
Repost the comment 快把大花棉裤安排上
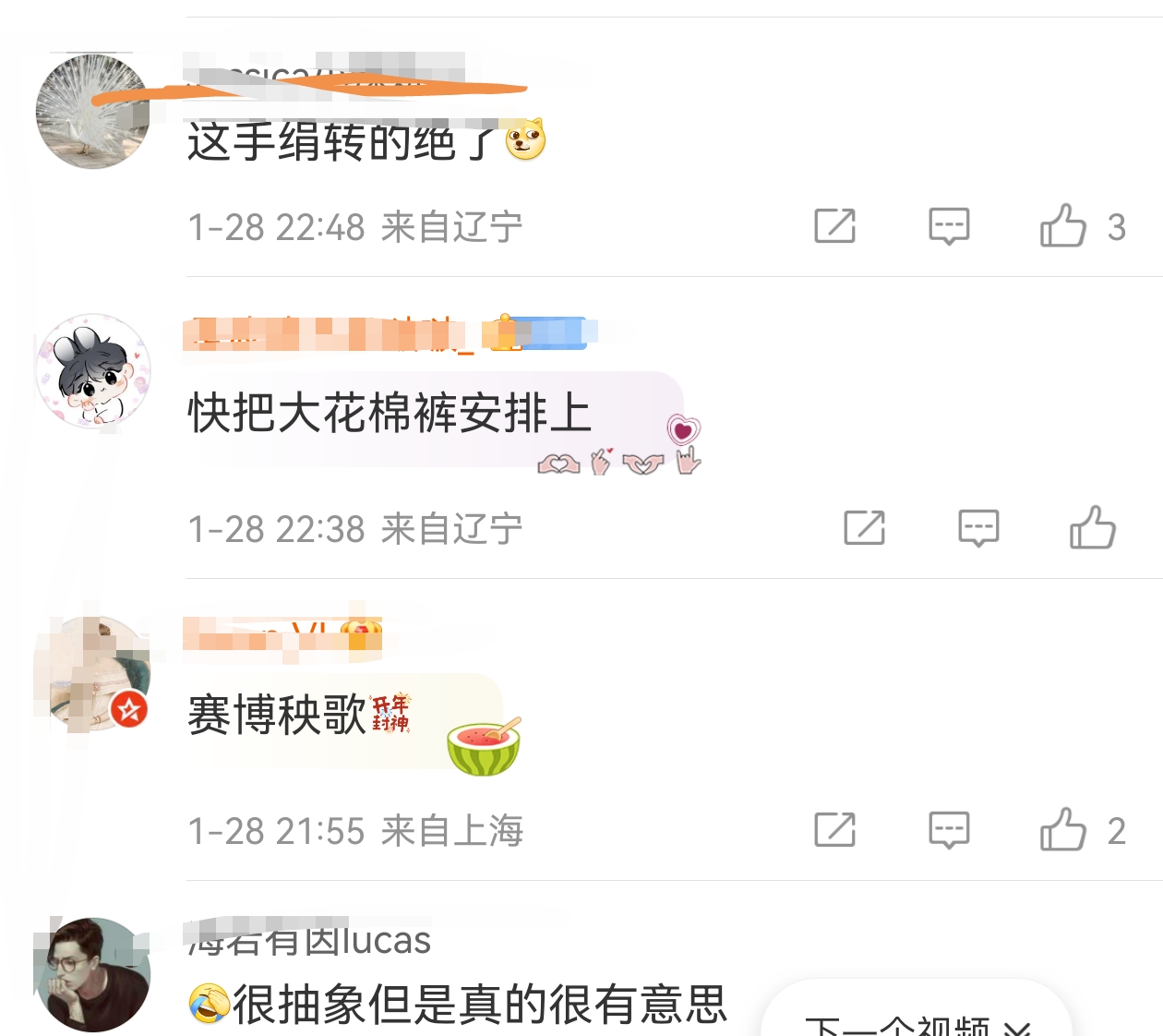865,528
